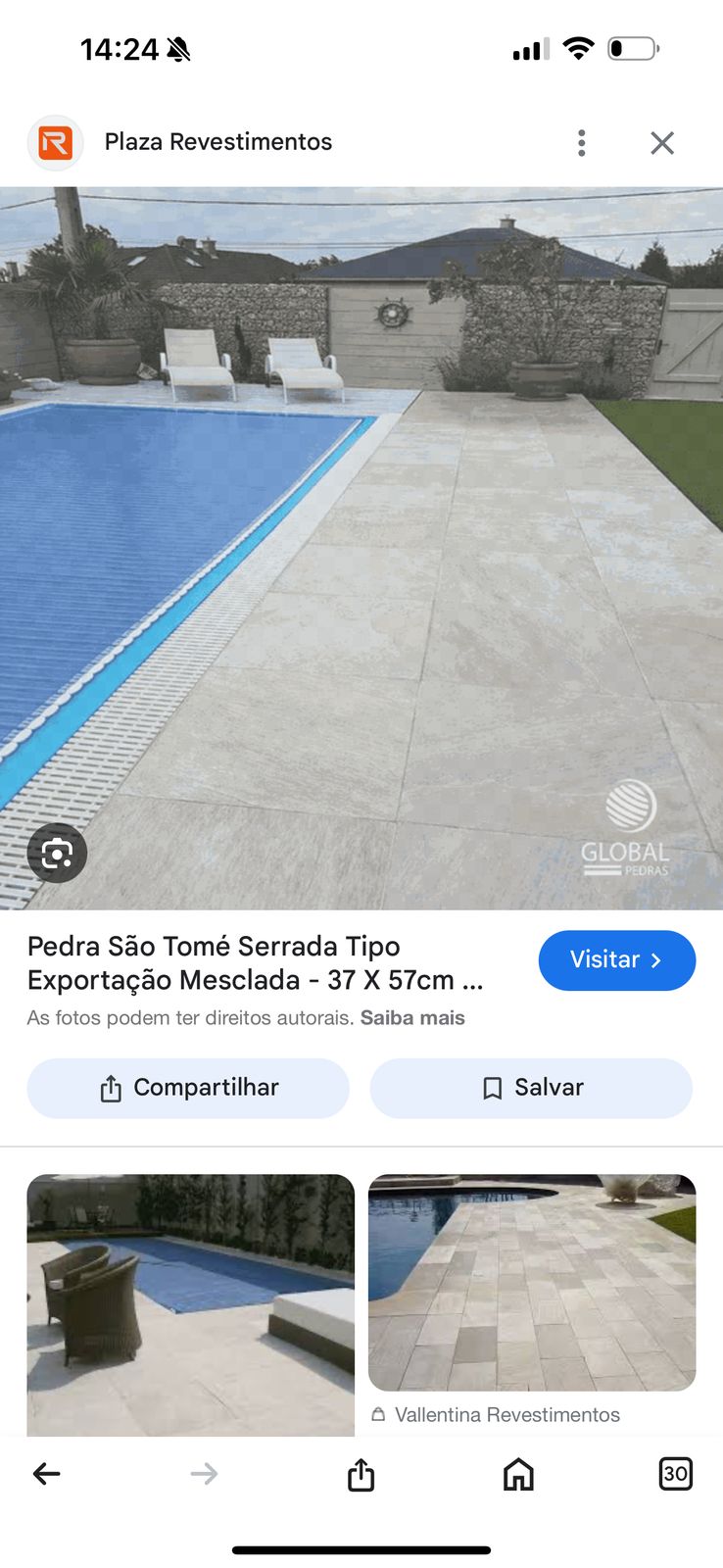723x1568 pixels.
Task: Share page from browser toolbar
Action: [361, 1474]
